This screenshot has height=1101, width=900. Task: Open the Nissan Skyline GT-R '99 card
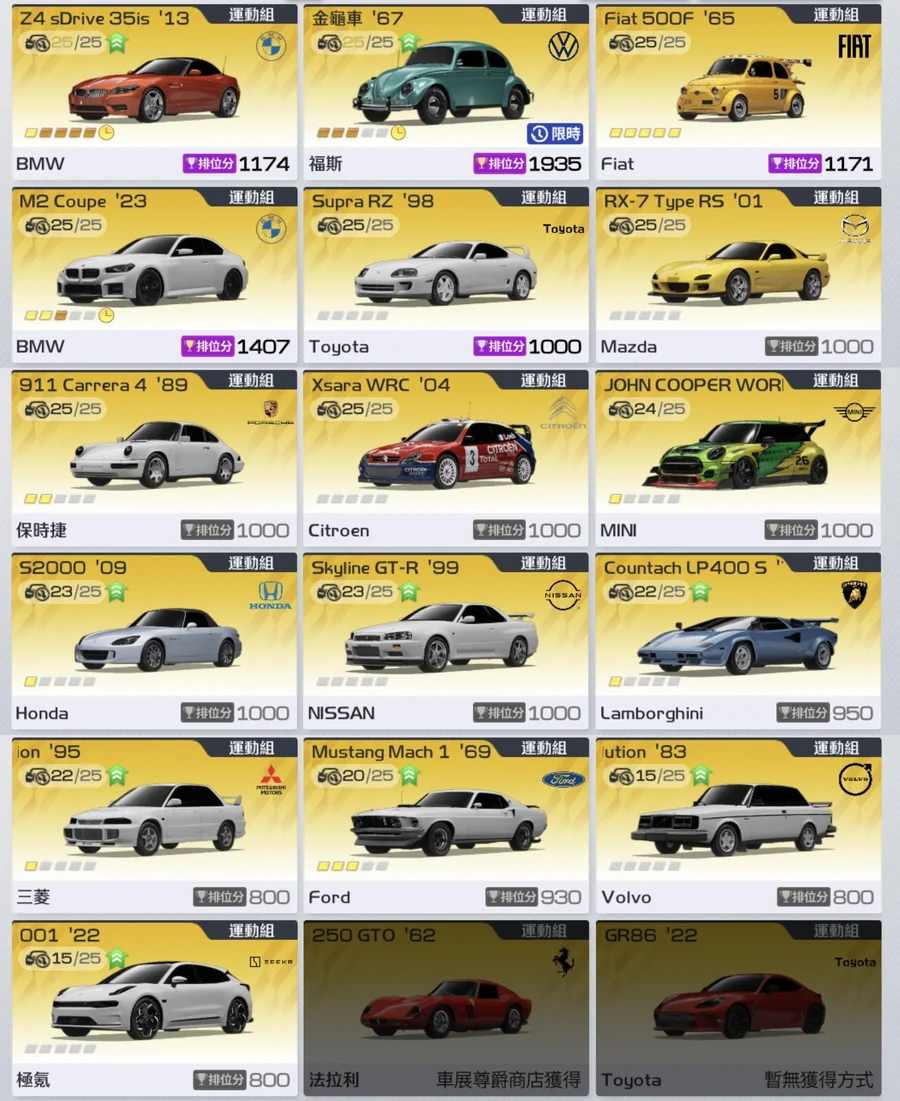click(x=446, y=640)
